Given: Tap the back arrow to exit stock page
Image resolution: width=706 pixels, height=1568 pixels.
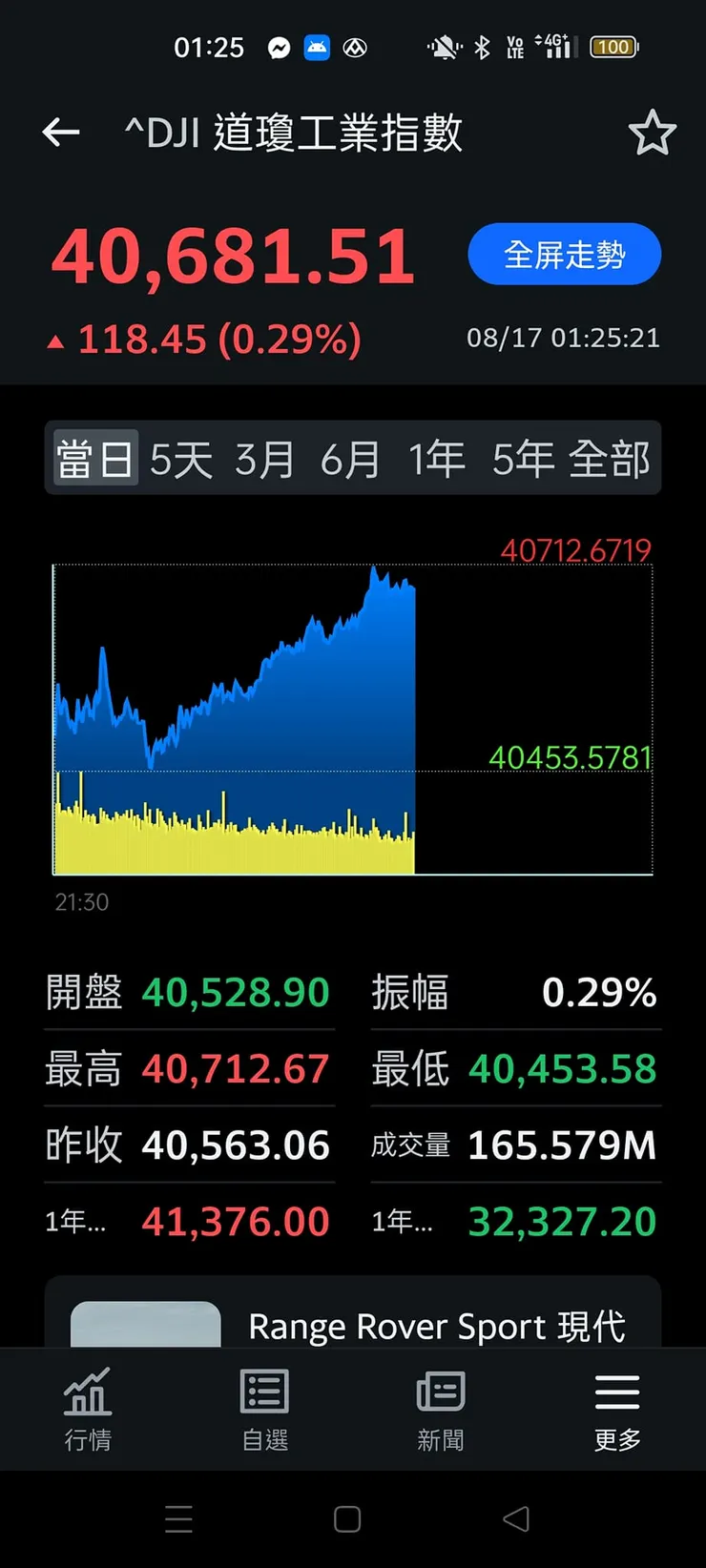Looking at the screenshot, I should [61, 133].
